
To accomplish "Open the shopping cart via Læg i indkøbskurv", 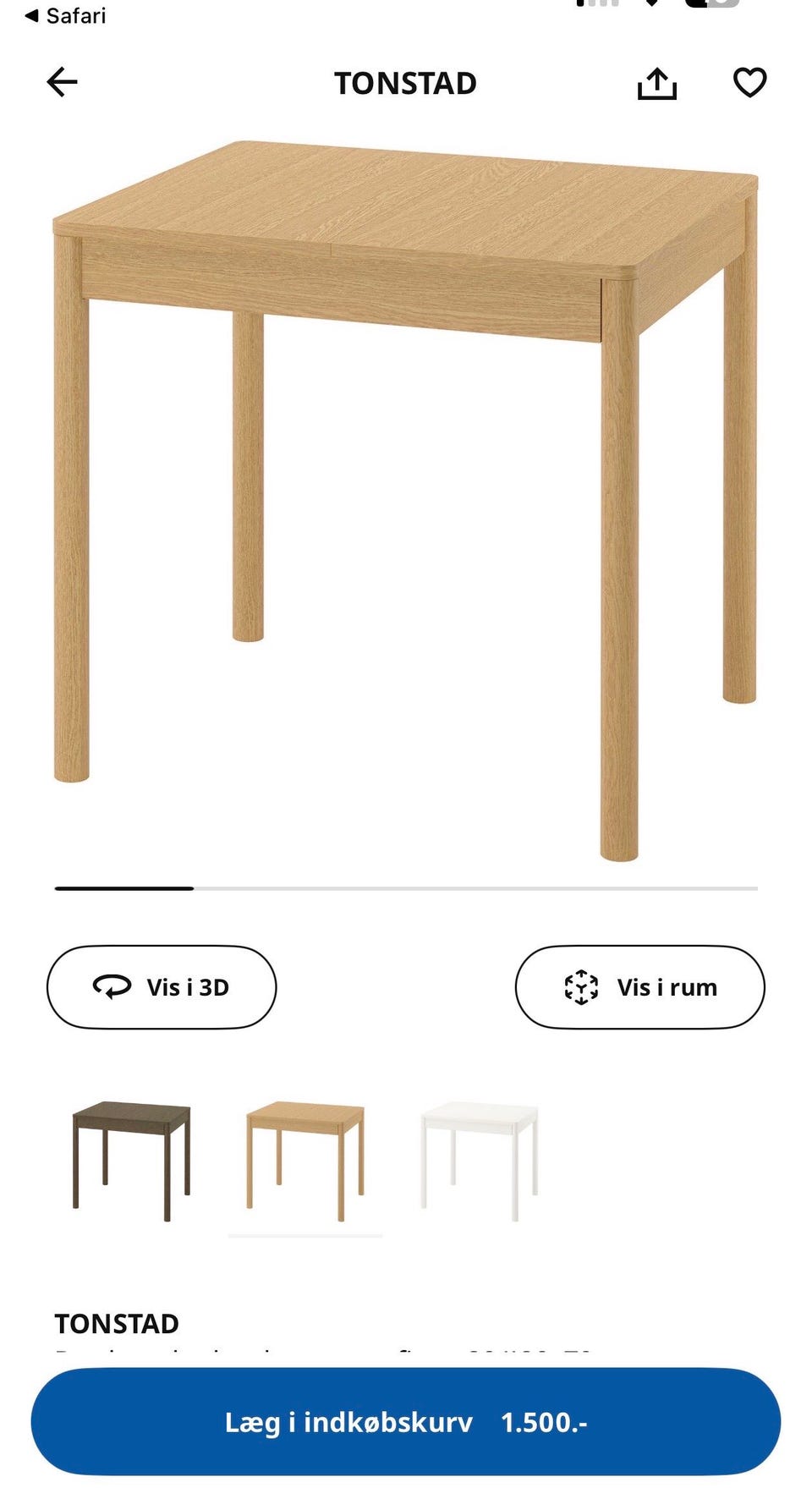I will [x=406, y=1423].
